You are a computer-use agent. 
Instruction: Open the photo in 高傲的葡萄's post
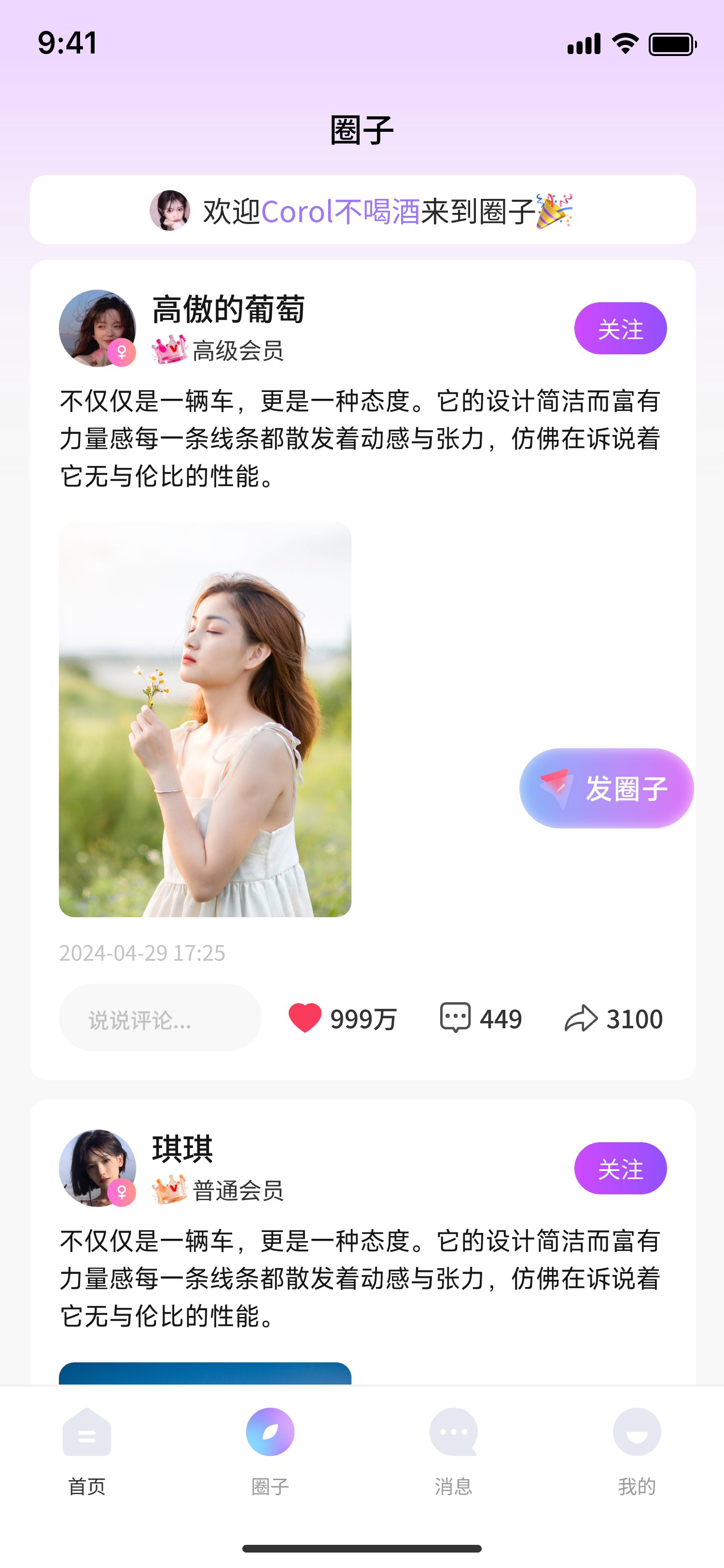click(205, 719)
